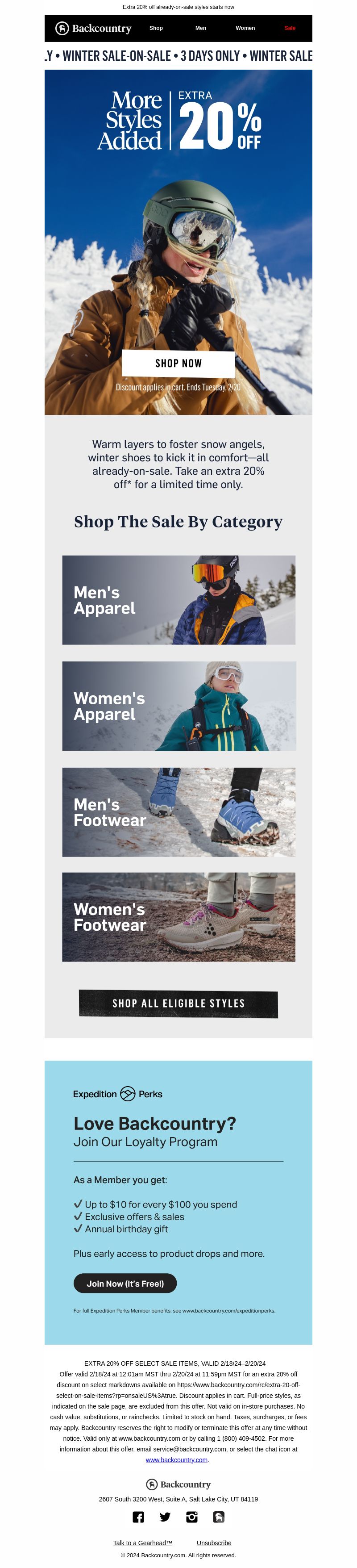Browse the Men's Footwear tile
This screenshot has width=357, height=1568.
coord(178,811)
